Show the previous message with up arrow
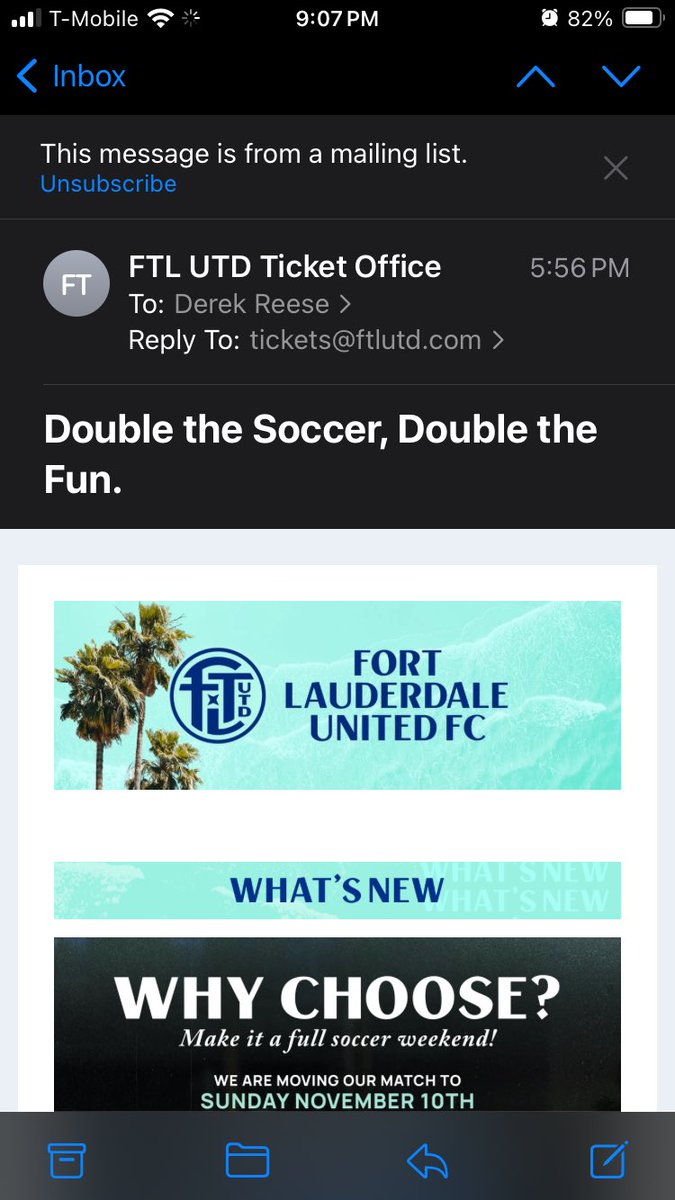The width and height of the screenshot is (675, 1200). coord(536,77)
